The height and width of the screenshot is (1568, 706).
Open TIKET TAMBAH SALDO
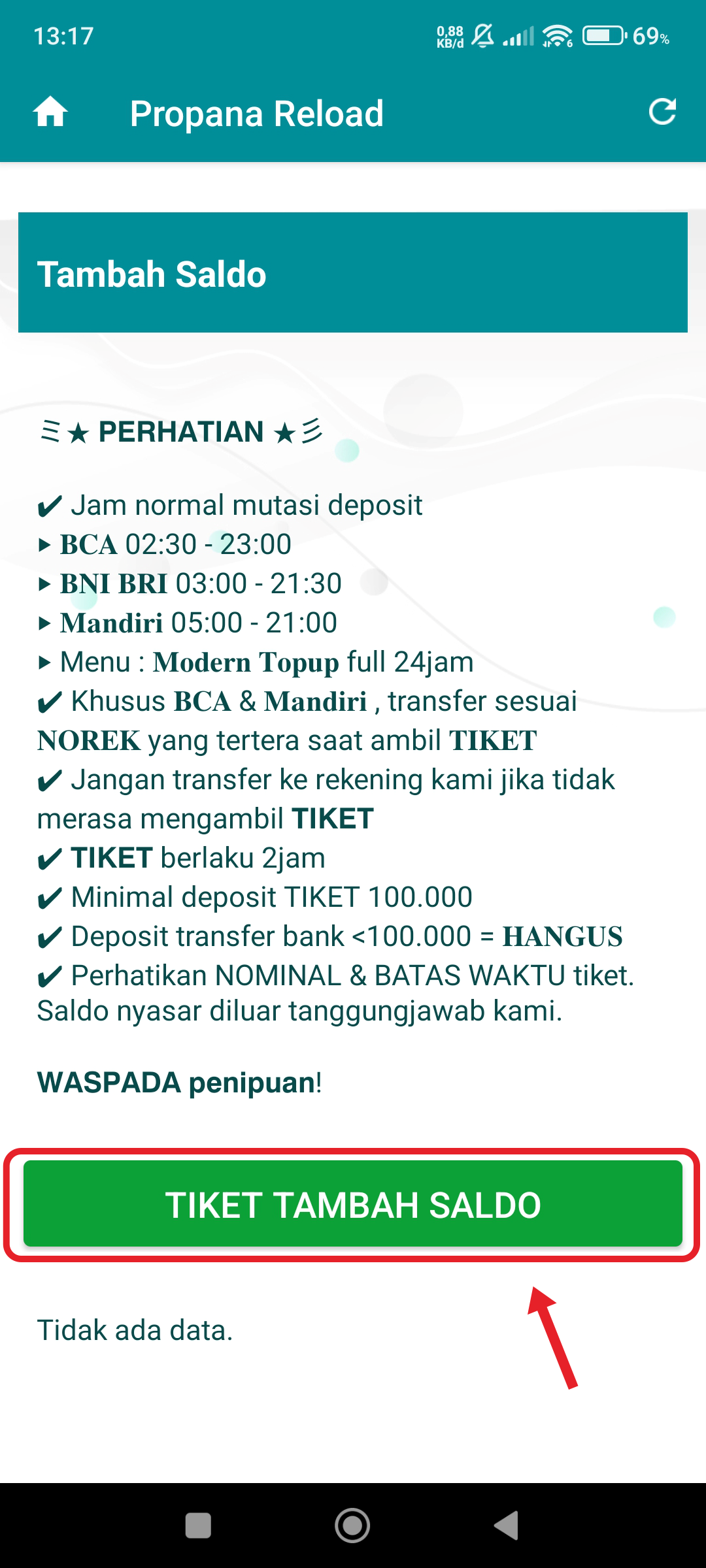[353, 1204]
